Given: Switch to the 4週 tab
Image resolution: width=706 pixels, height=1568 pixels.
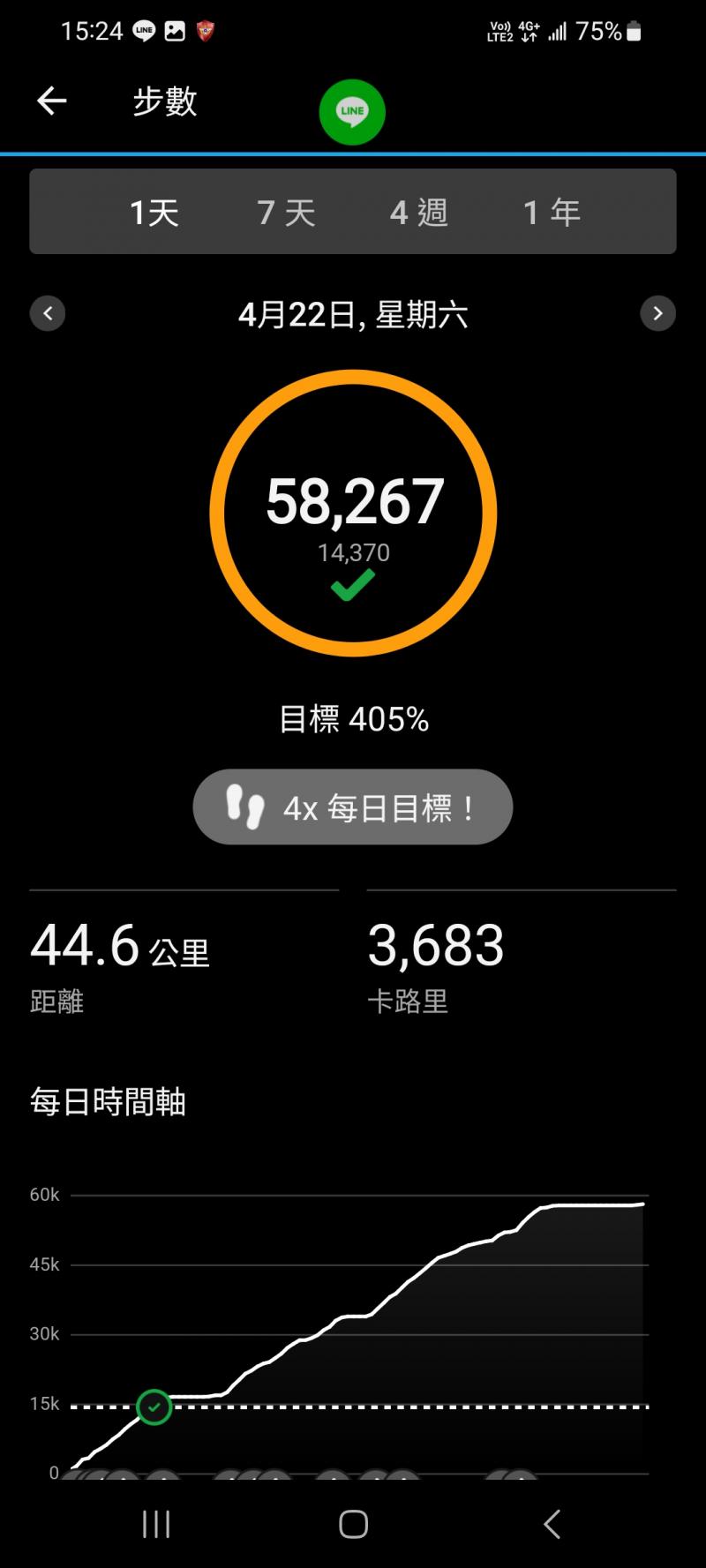Looking at the screenshot, I should point(419,213).
